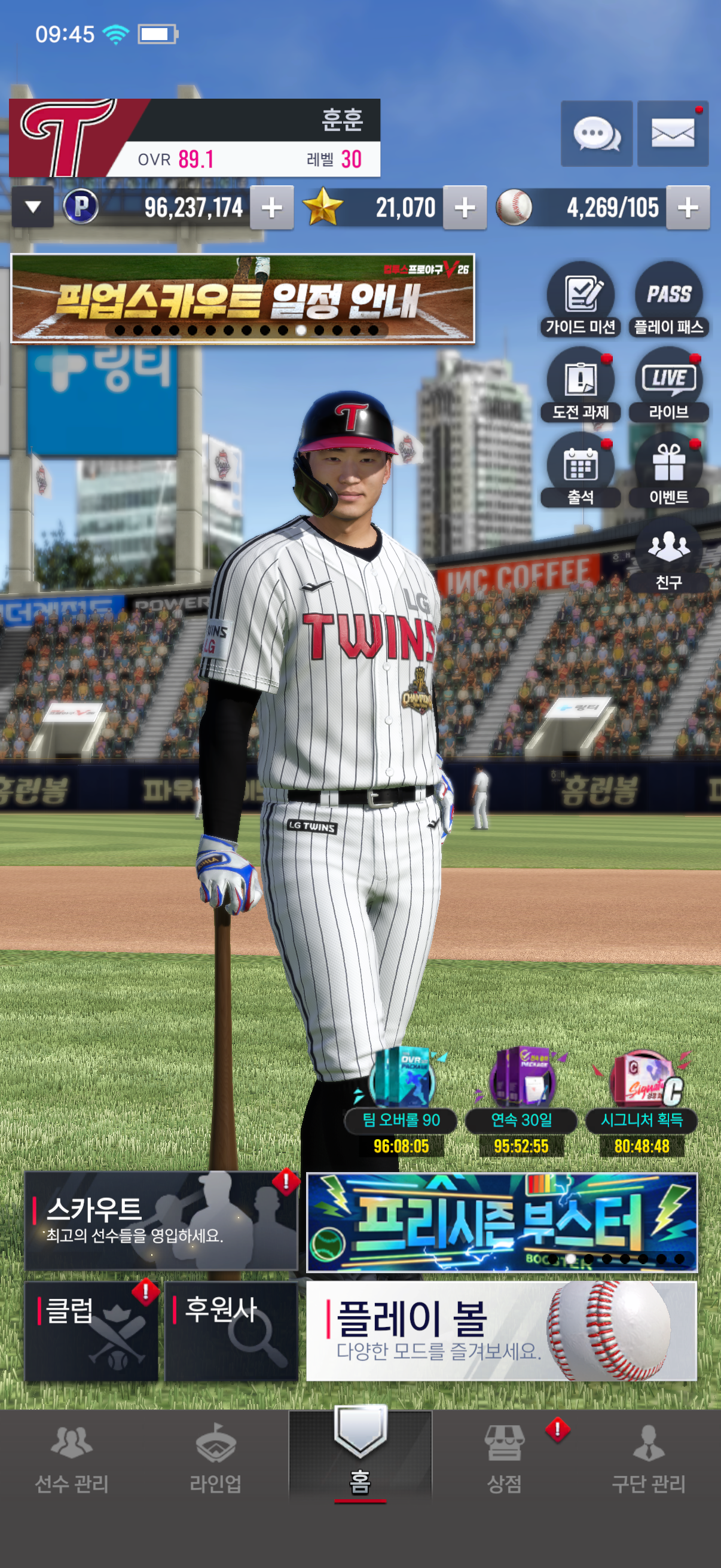Screen dimensions: 721x1568
Task: Add more stars with the plus button
Action: [x=465, y=208]
